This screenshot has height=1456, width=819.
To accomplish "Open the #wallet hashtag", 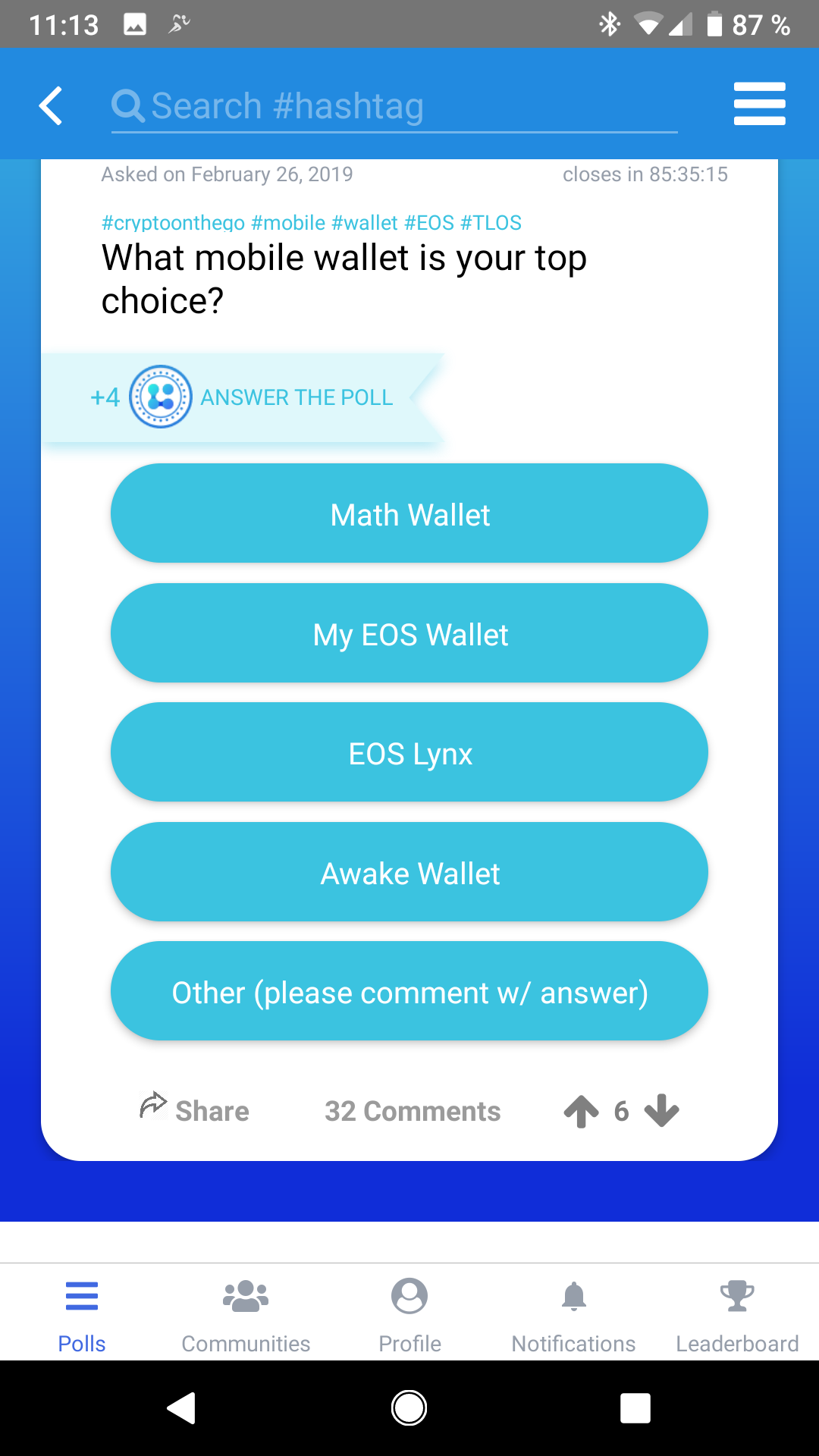I will [x=364, y=223].
